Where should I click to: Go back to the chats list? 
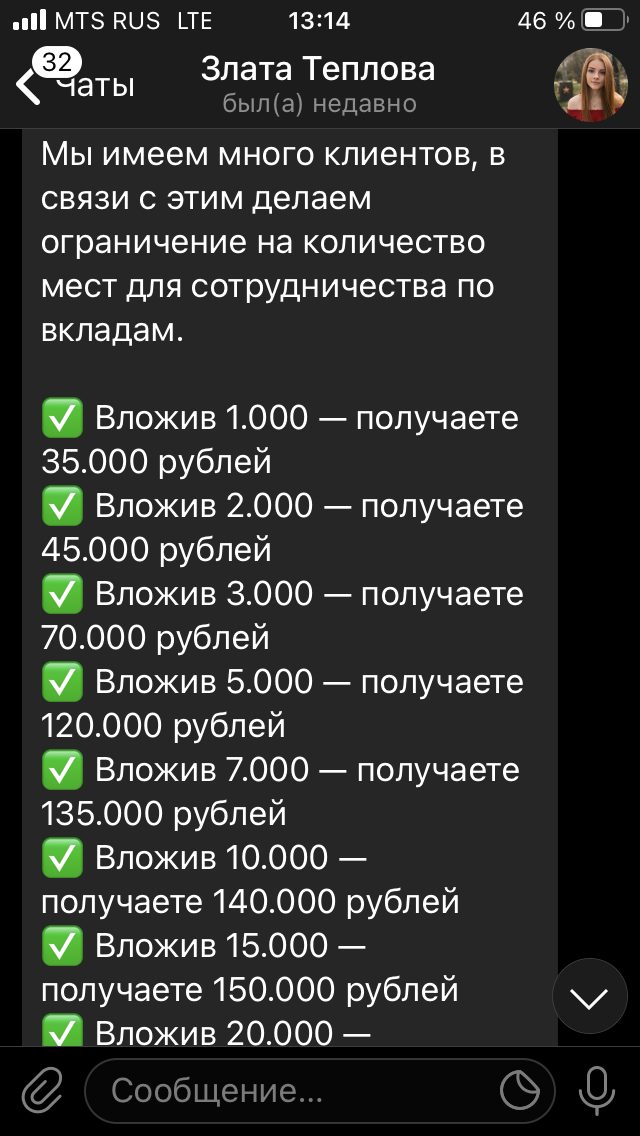coord(74,81)
